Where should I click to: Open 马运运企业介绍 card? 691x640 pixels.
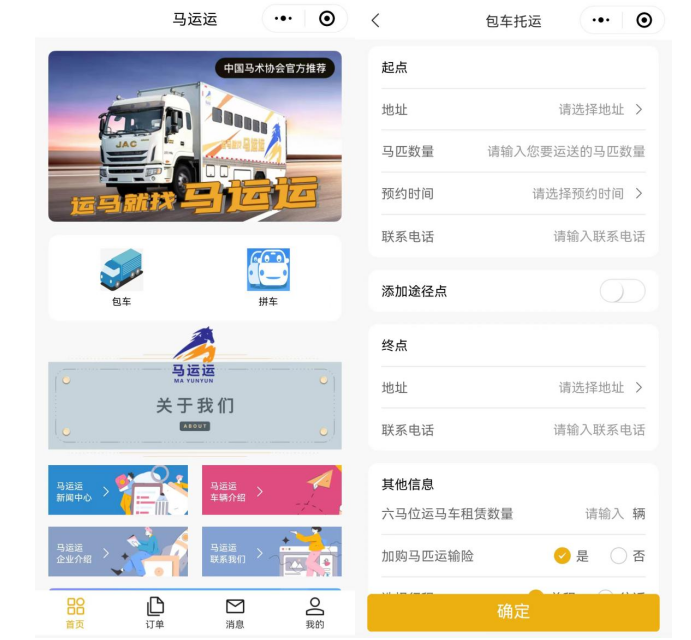(118, 552)
